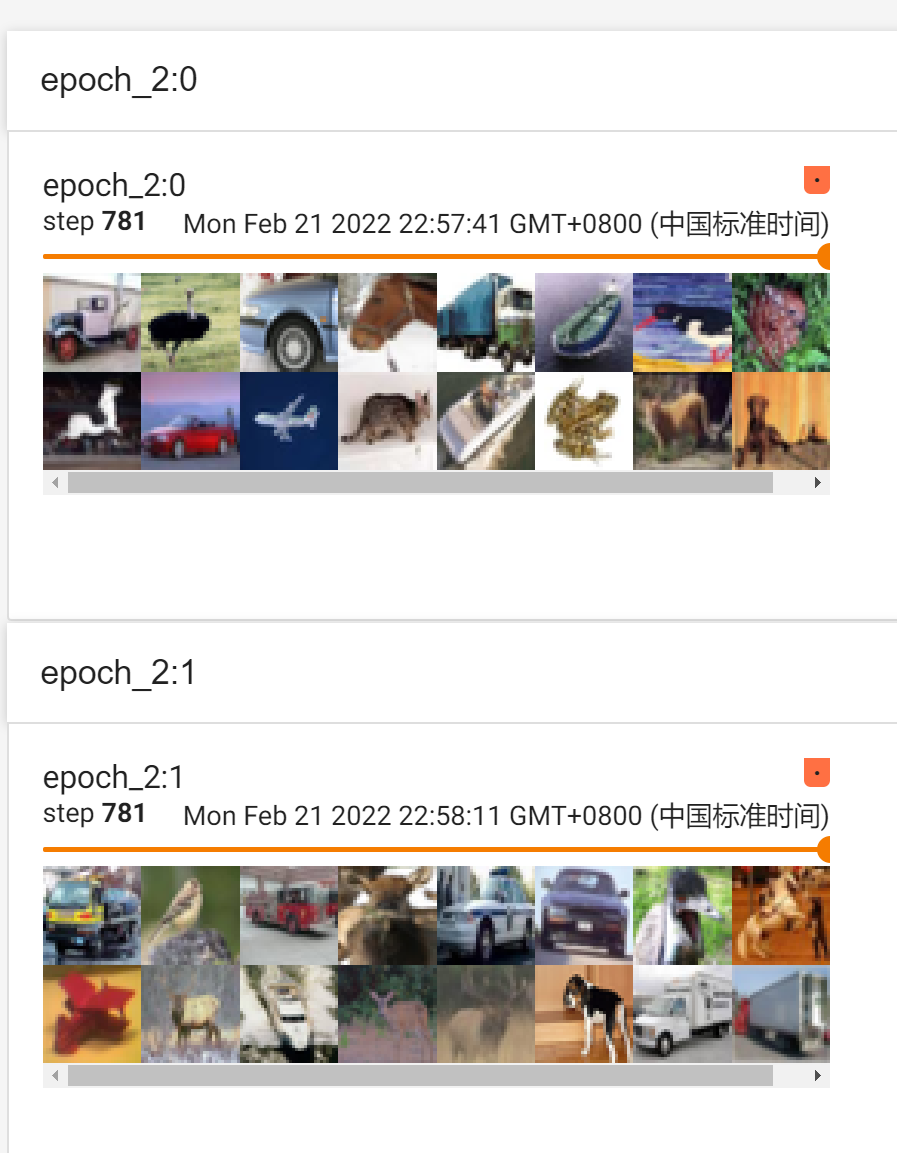Open the epoch_2:0 image grid

(436, 371)
